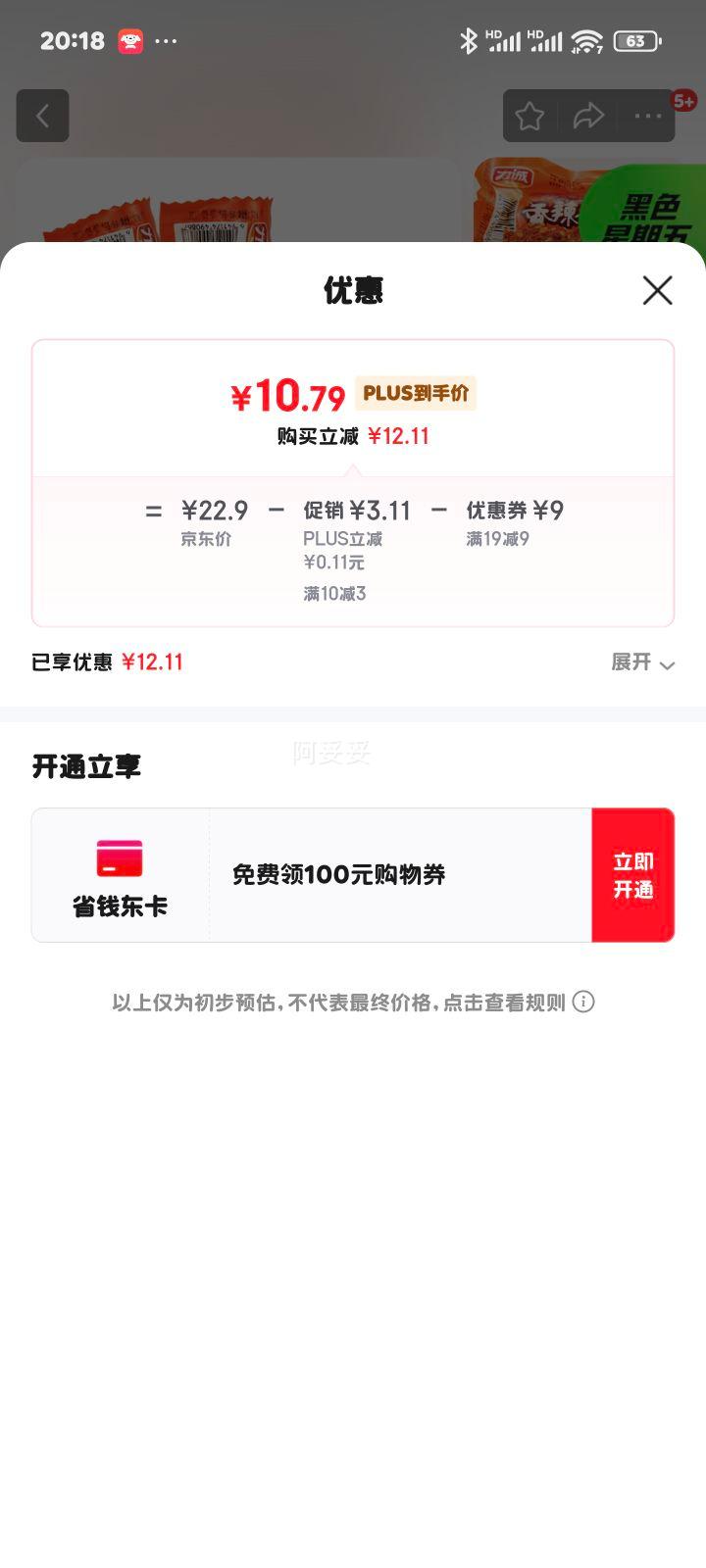This screenshot has width=706, height=1568.
Task: Open the more options ellipsis menu
Action: [646, 116]
